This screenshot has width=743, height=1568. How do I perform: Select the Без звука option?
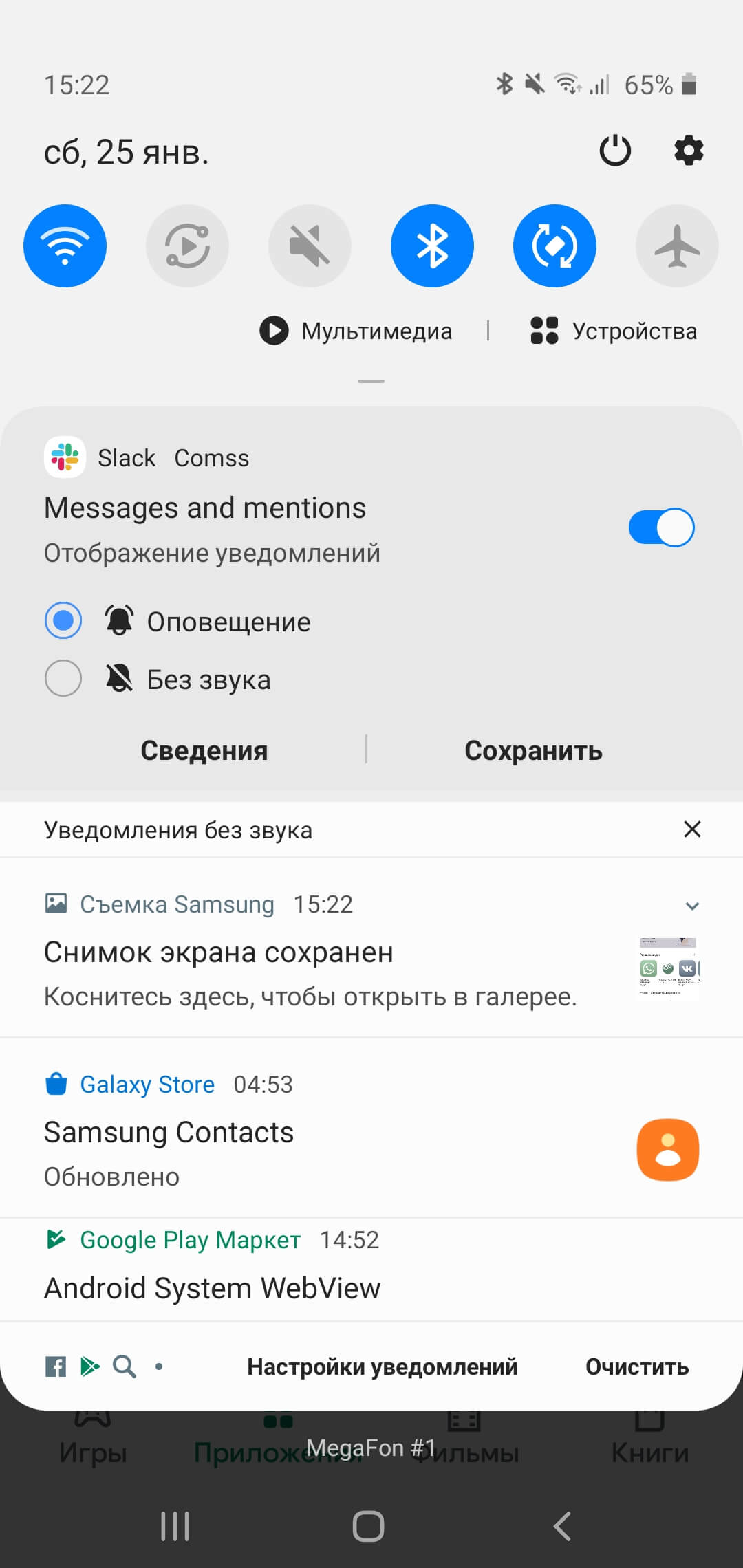[x=63, y=679]
